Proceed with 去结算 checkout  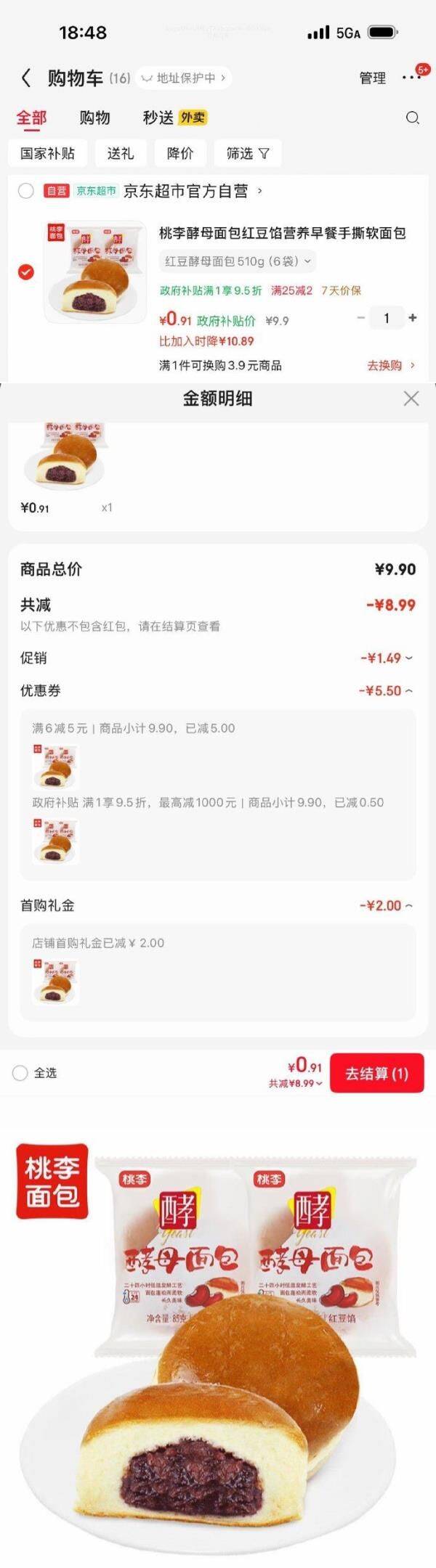click(x=376, y=1074)
